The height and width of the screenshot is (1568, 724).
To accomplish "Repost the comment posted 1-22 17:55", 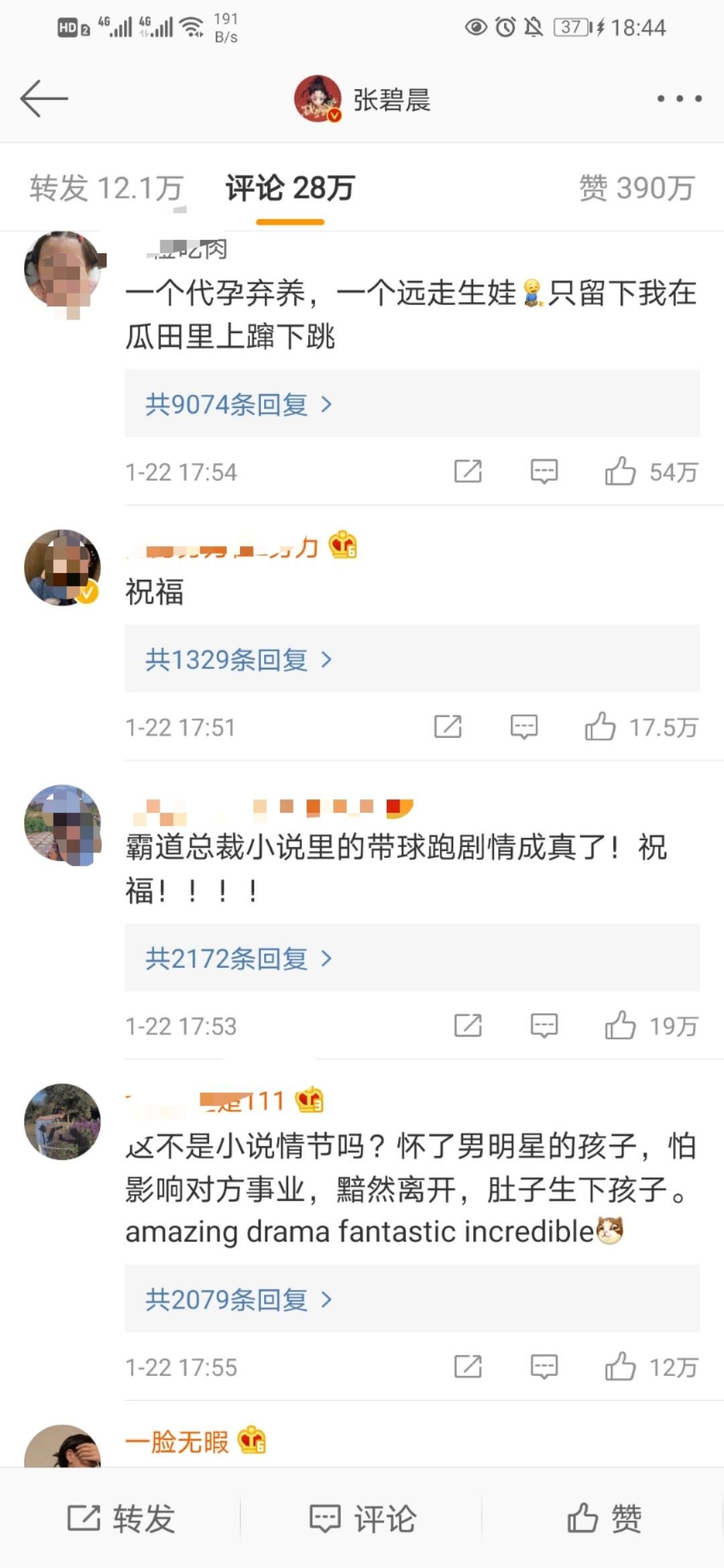I will (x=468, y=1366).
